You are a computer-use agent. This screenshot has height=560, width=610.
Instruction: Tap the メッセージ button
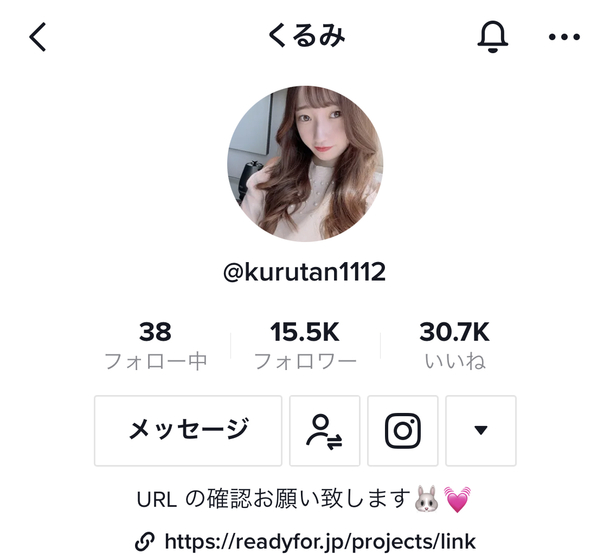click(188, 430)
